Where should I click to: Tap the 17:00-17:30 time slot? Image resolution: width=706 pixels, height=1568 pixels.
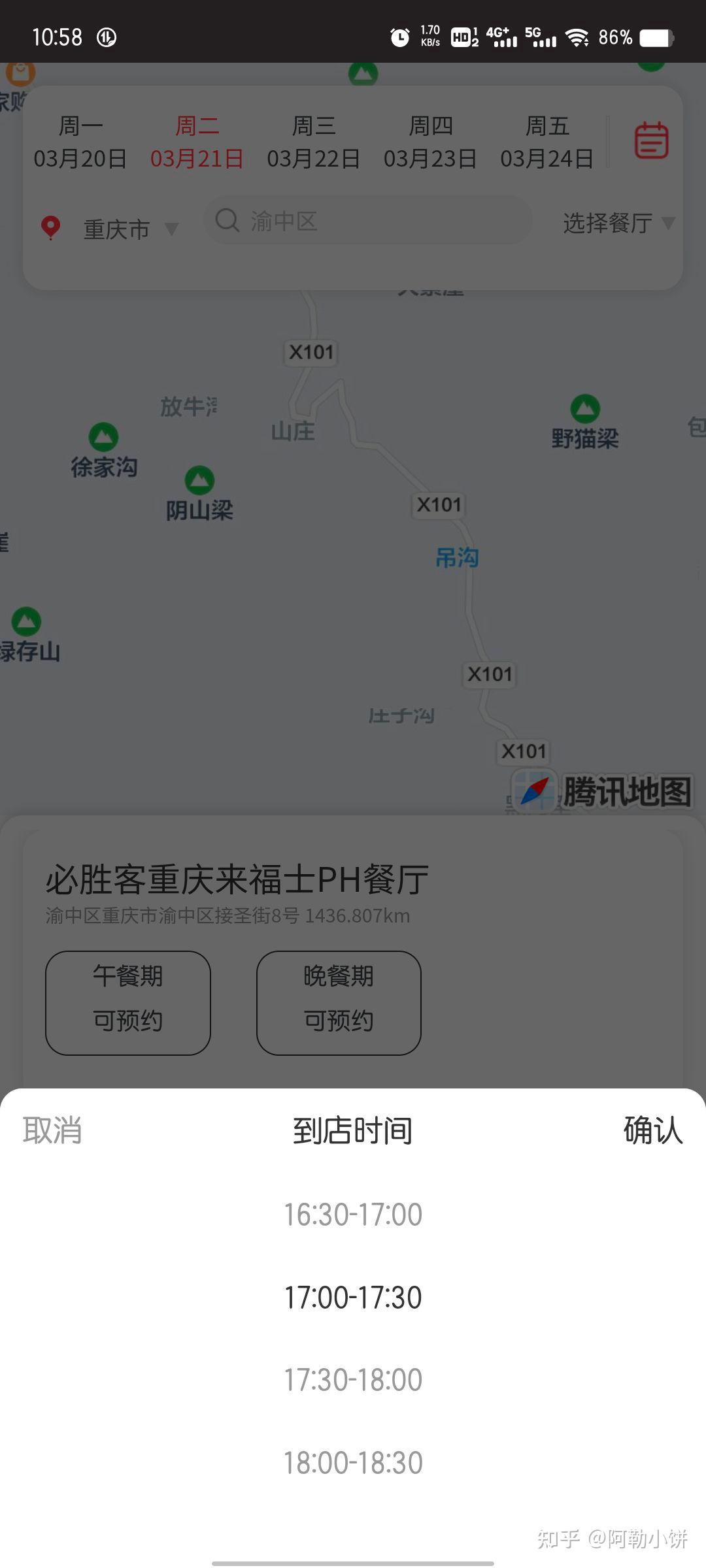[353, 1298]
